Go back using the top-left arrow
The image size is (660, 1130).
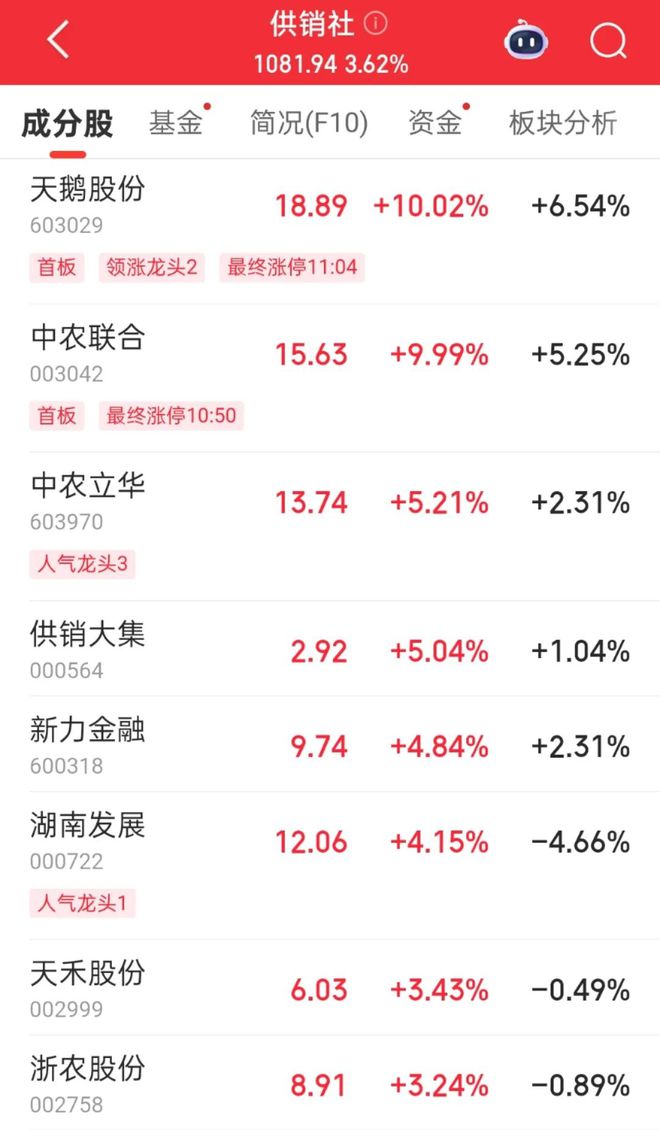(58, 40)
